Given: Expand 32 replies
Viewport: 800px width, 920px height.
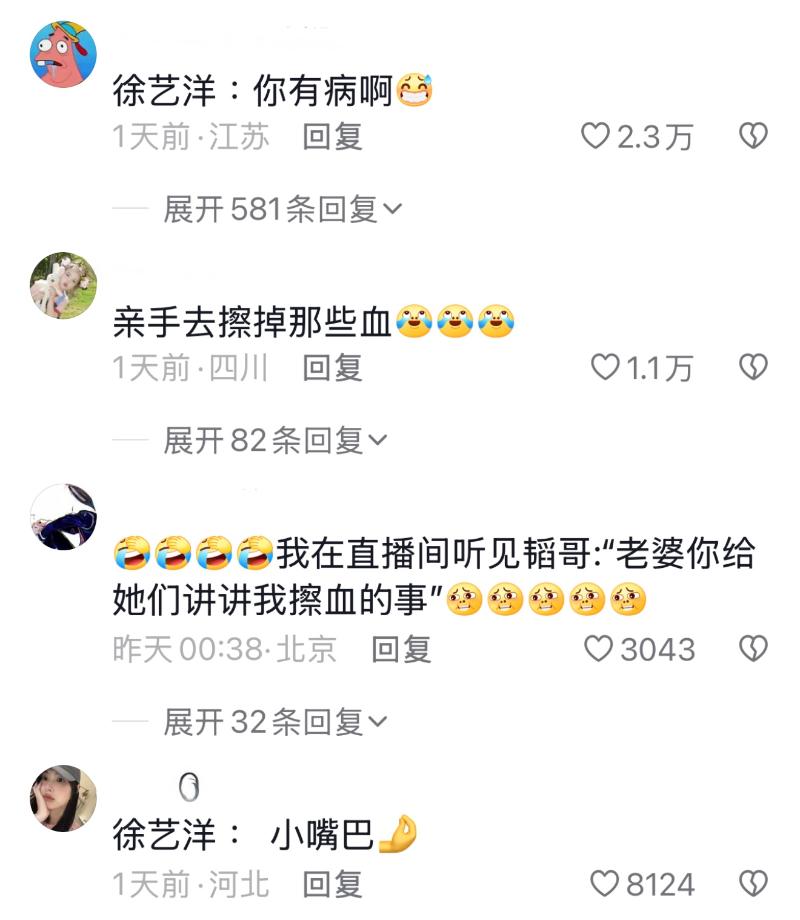Looking at the screenshot, I should point(276,721).
